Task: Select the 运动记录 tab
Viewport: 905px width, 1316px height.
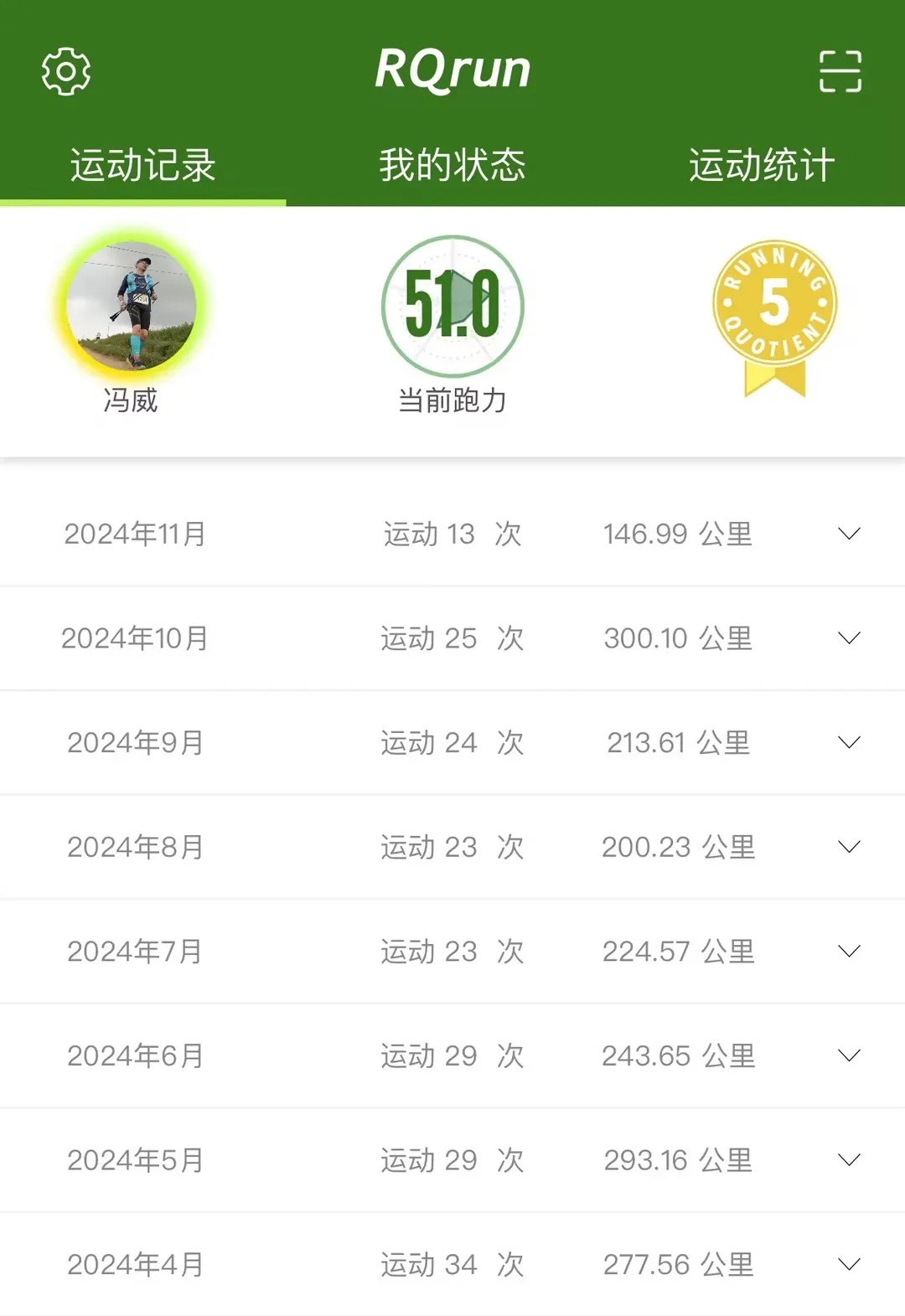Action: click(142, 165)
